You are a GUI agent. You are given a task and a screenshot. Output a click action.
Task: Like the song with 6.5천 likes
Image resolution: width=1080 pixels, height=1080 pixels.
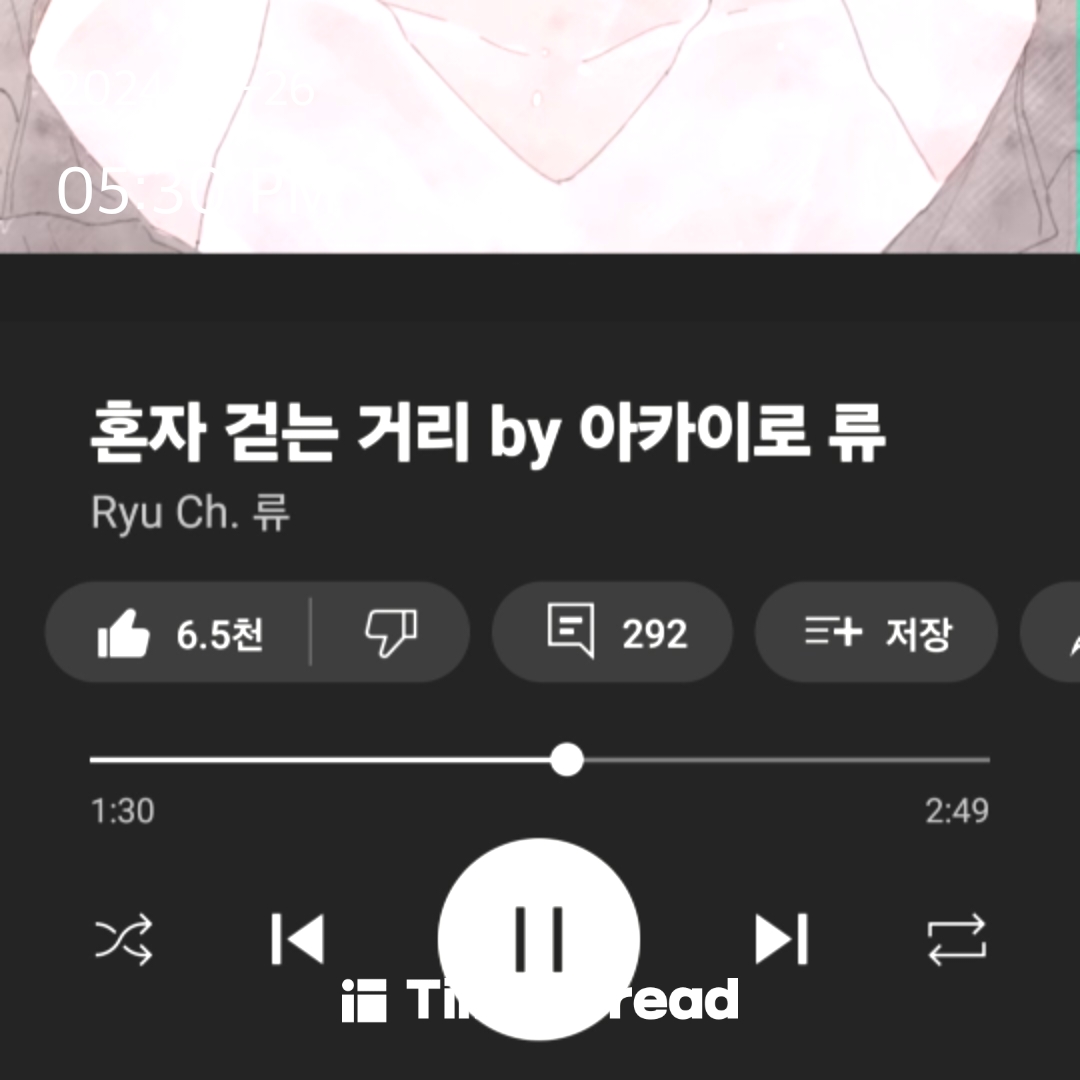pyautogui.click(x=180, y=634)
